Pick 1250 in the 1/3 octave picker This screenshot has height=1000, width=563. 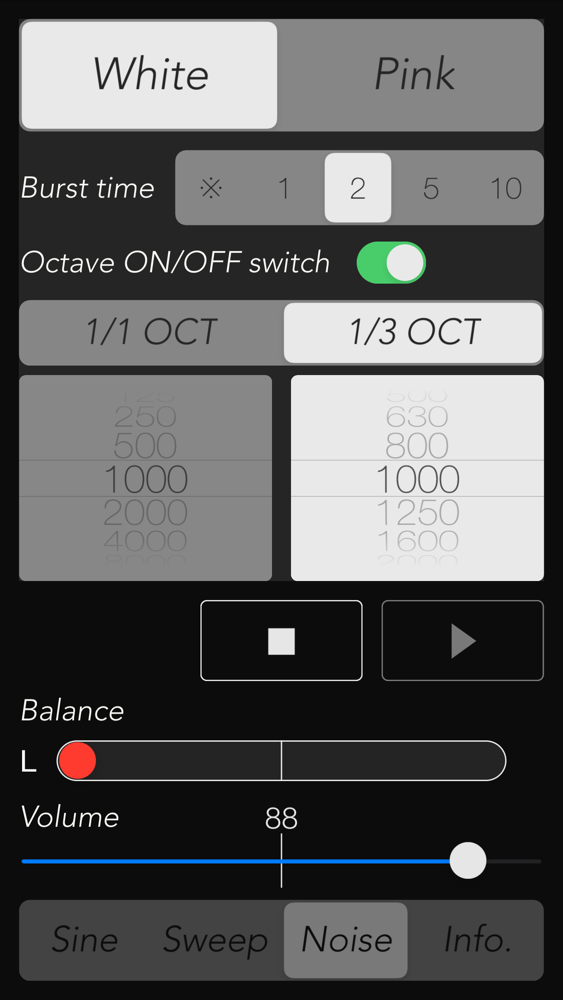[x=418, y=512]
